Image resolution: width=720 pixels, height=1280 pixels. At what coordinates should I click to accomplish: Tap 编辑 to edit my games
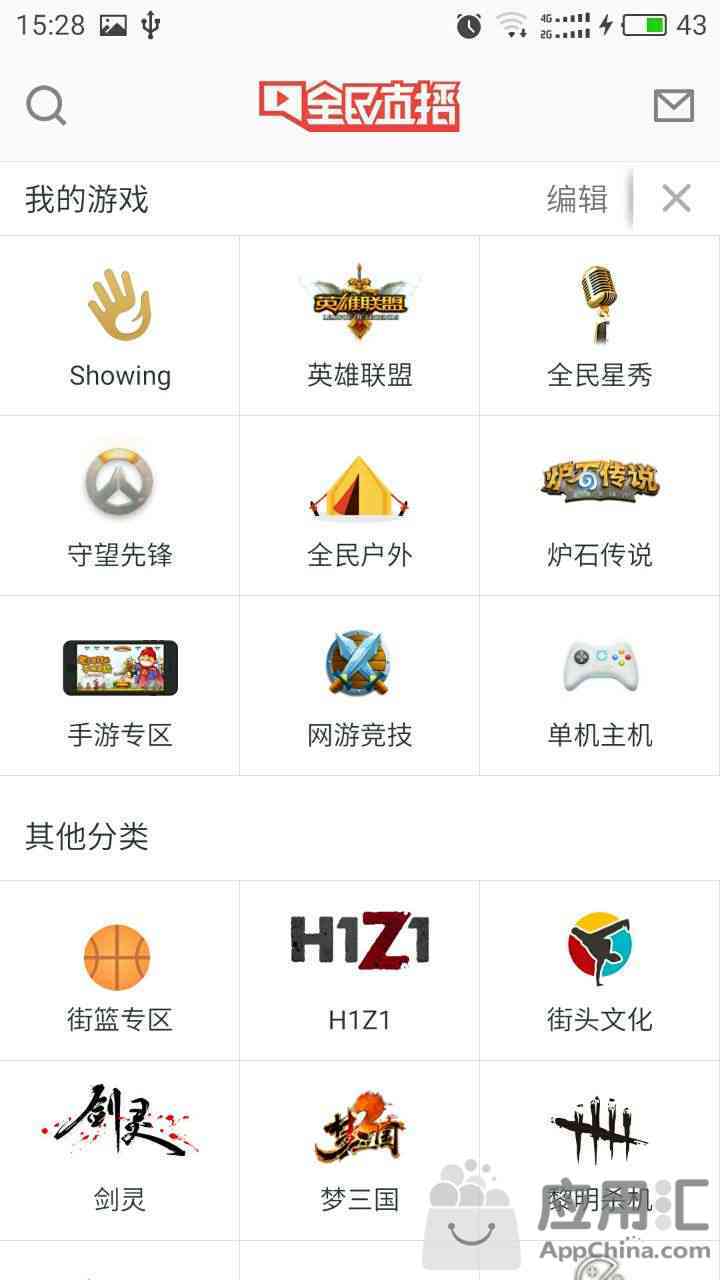click(577, 199)
